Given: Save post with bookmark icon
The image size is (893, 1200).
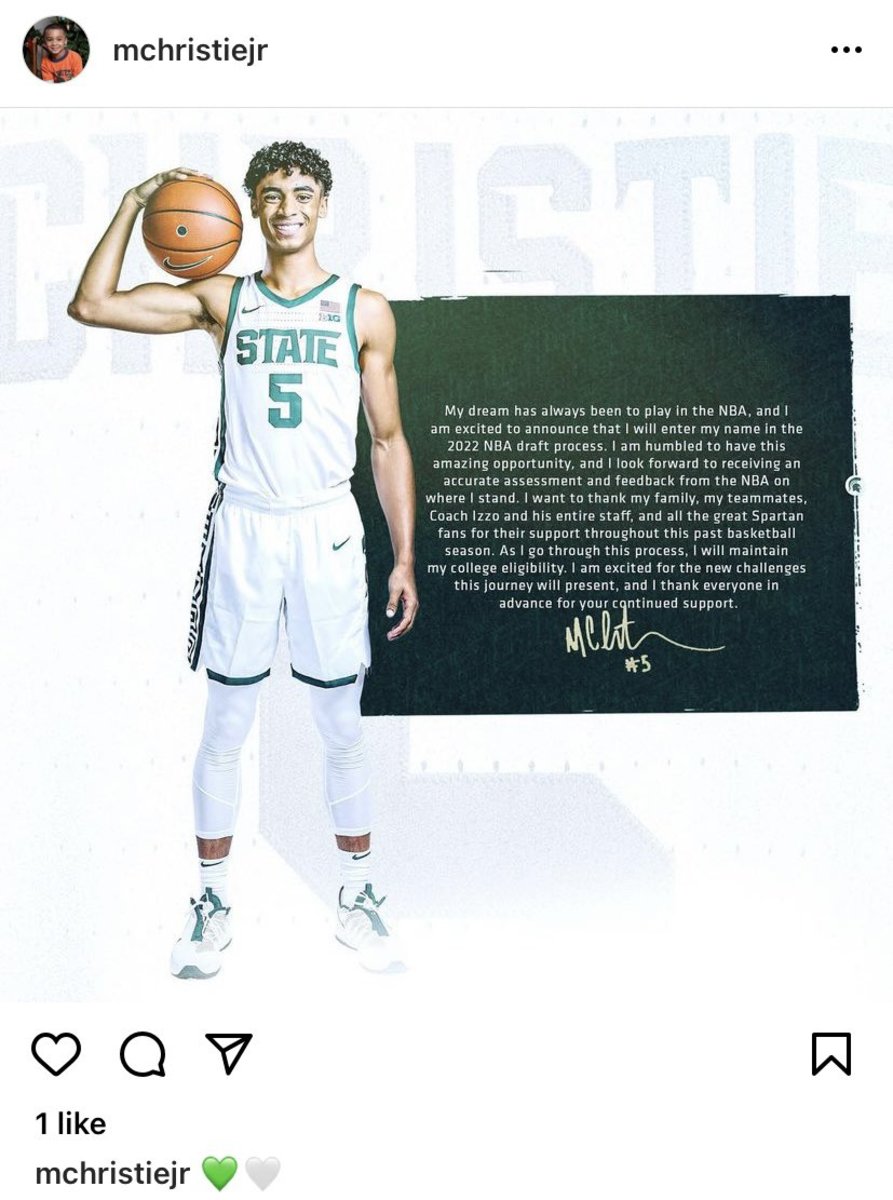Looking at the screenshot, I should point(831,1054).
